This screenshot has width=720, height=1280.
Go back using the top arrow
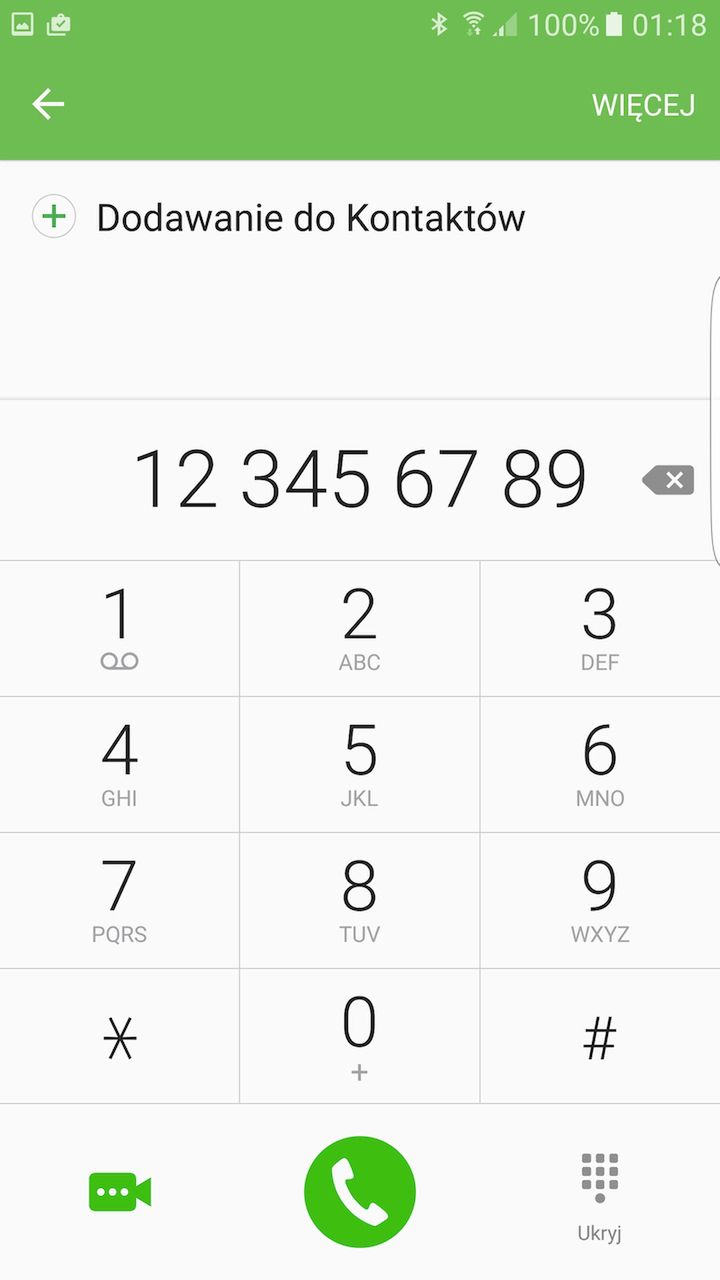[x=48, y=104]
